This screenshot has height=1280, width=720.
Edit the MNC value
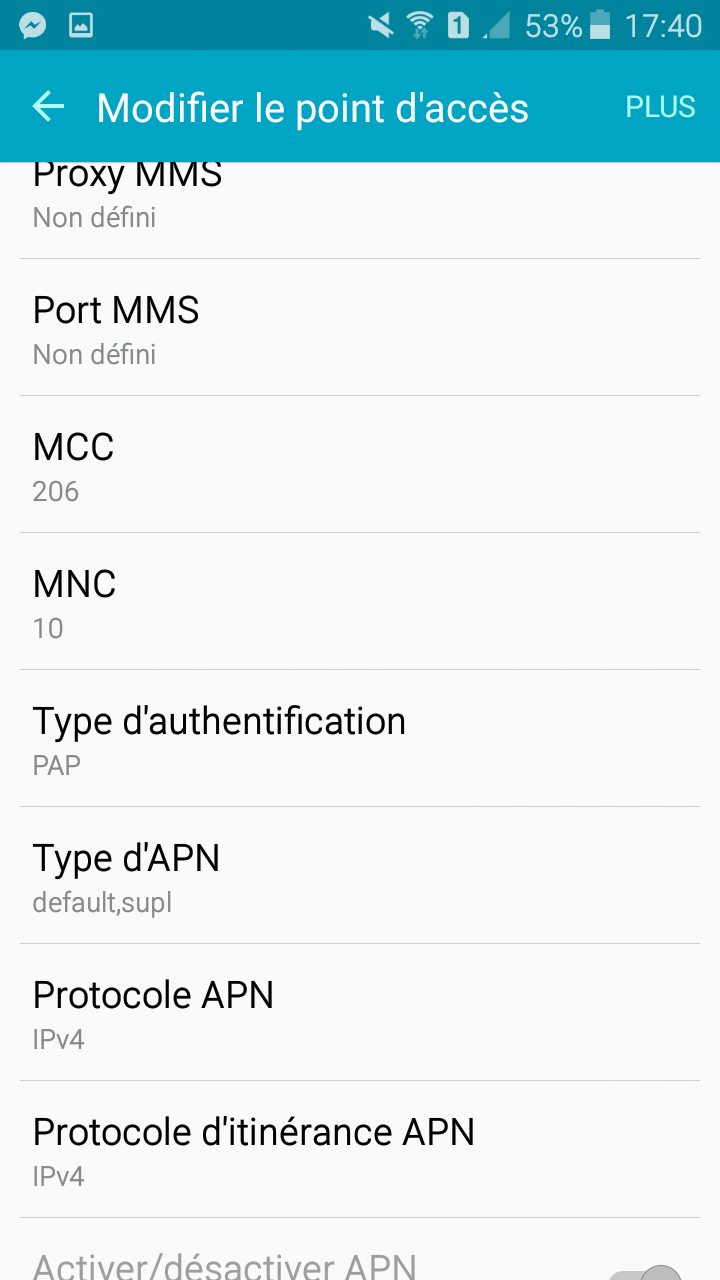tap(360, 602)
